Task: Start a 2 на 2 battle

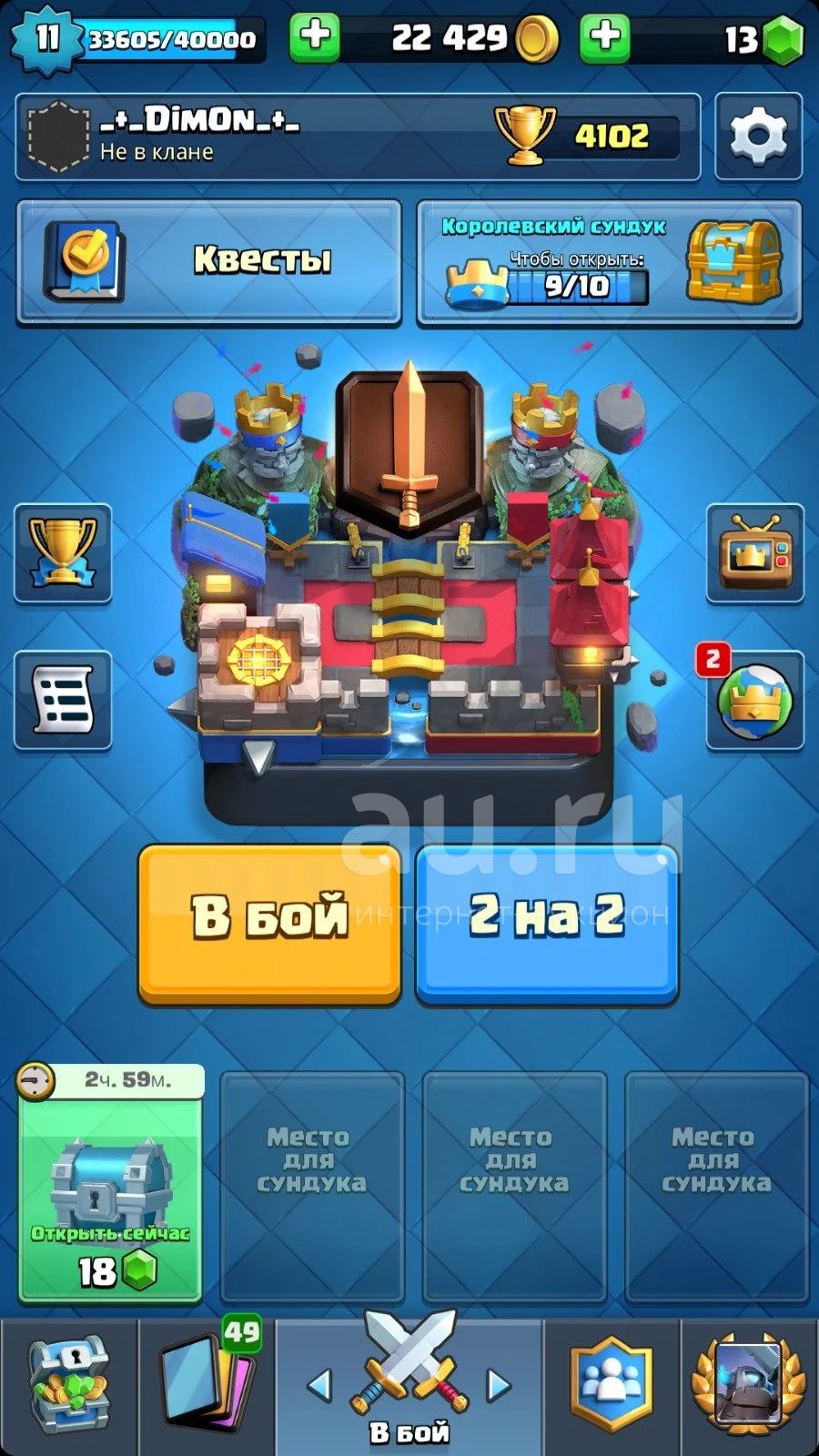Action: [547, 924]
